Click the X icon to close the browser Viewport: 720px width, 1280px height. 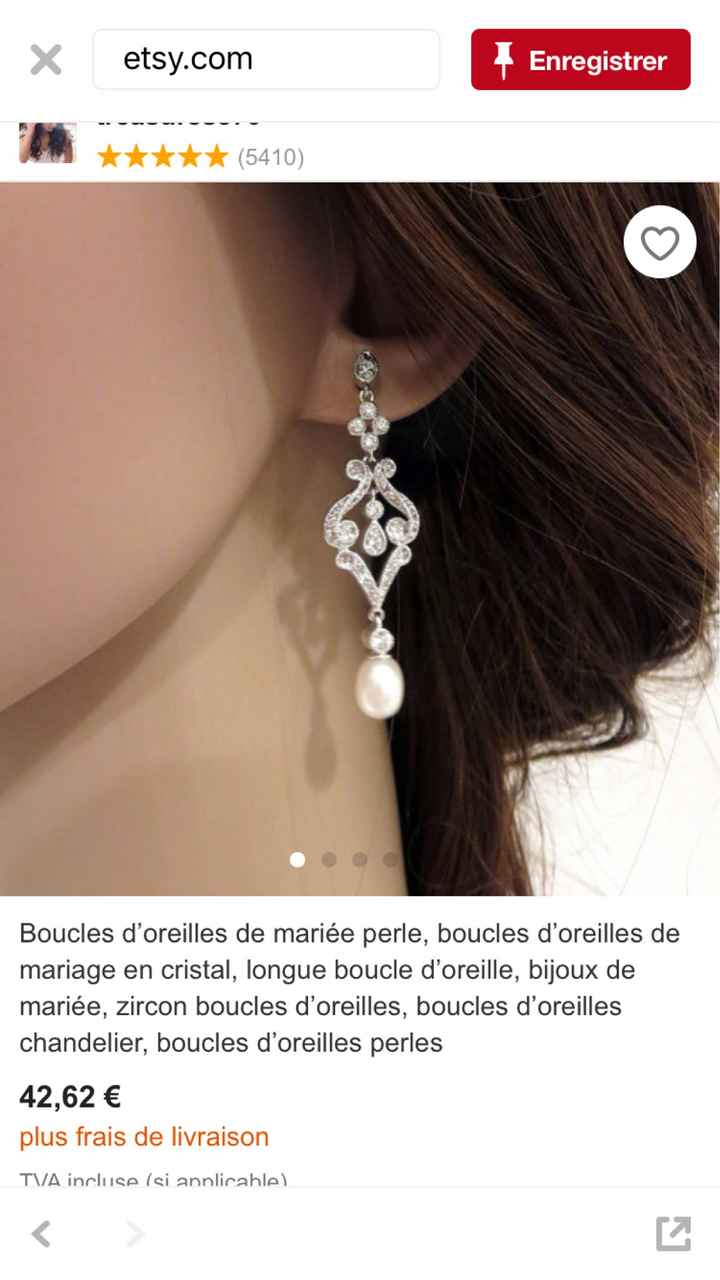point(45,58)
